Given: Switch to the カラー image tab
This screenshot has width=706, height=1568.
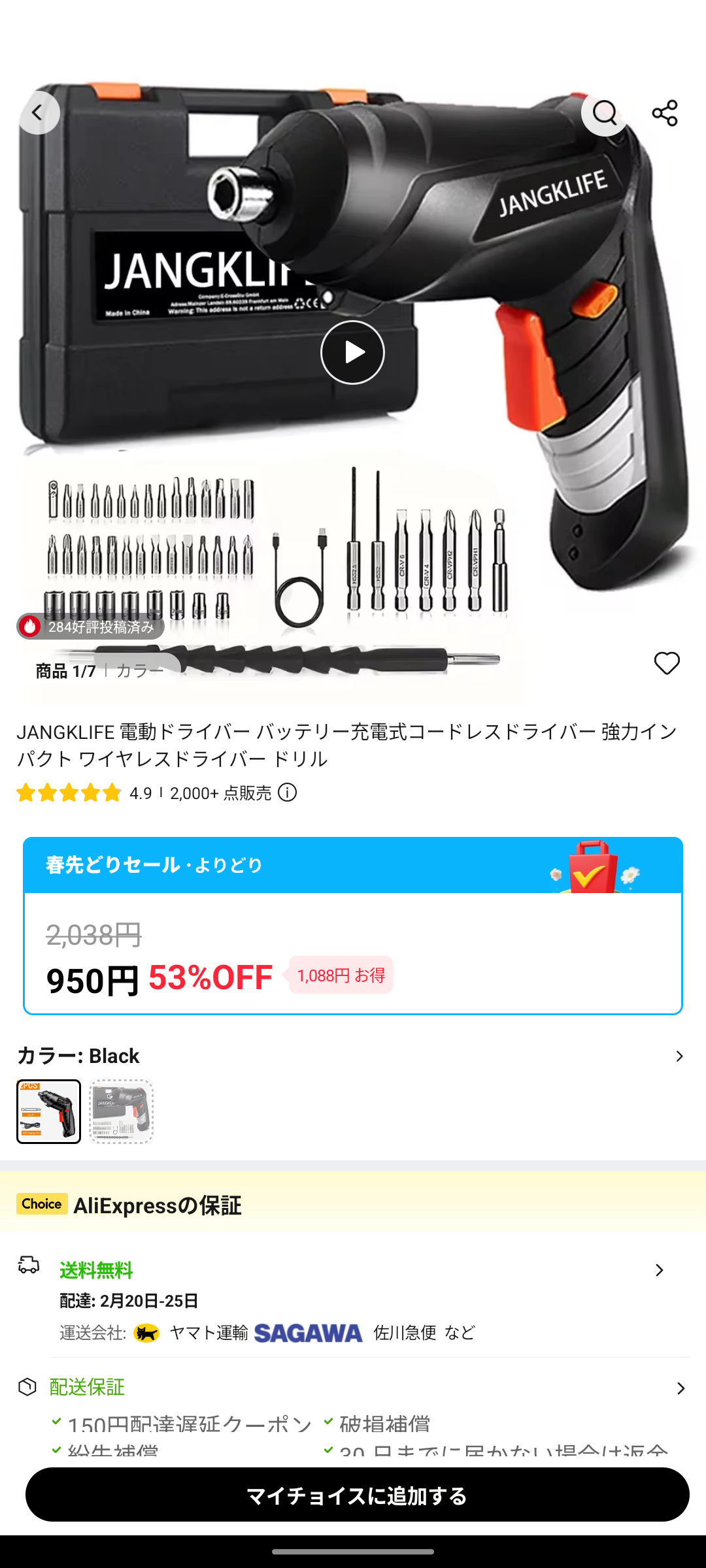Looking at the screenshot, I should point(140,671).
